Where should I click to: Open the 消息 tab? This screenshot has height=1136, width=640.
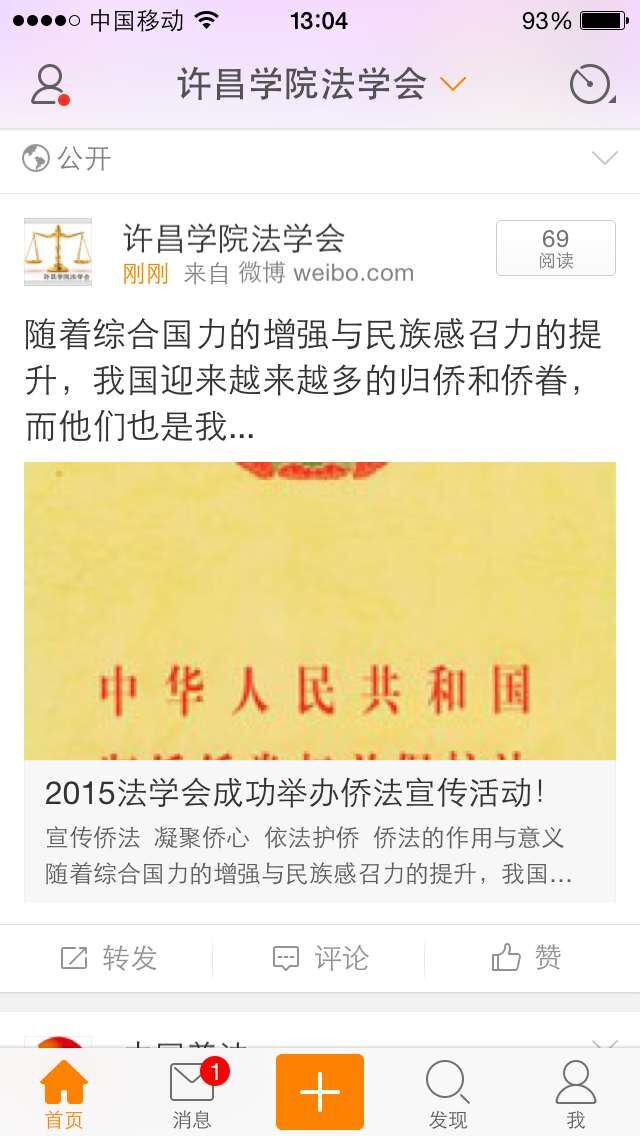pos(192,1093)
